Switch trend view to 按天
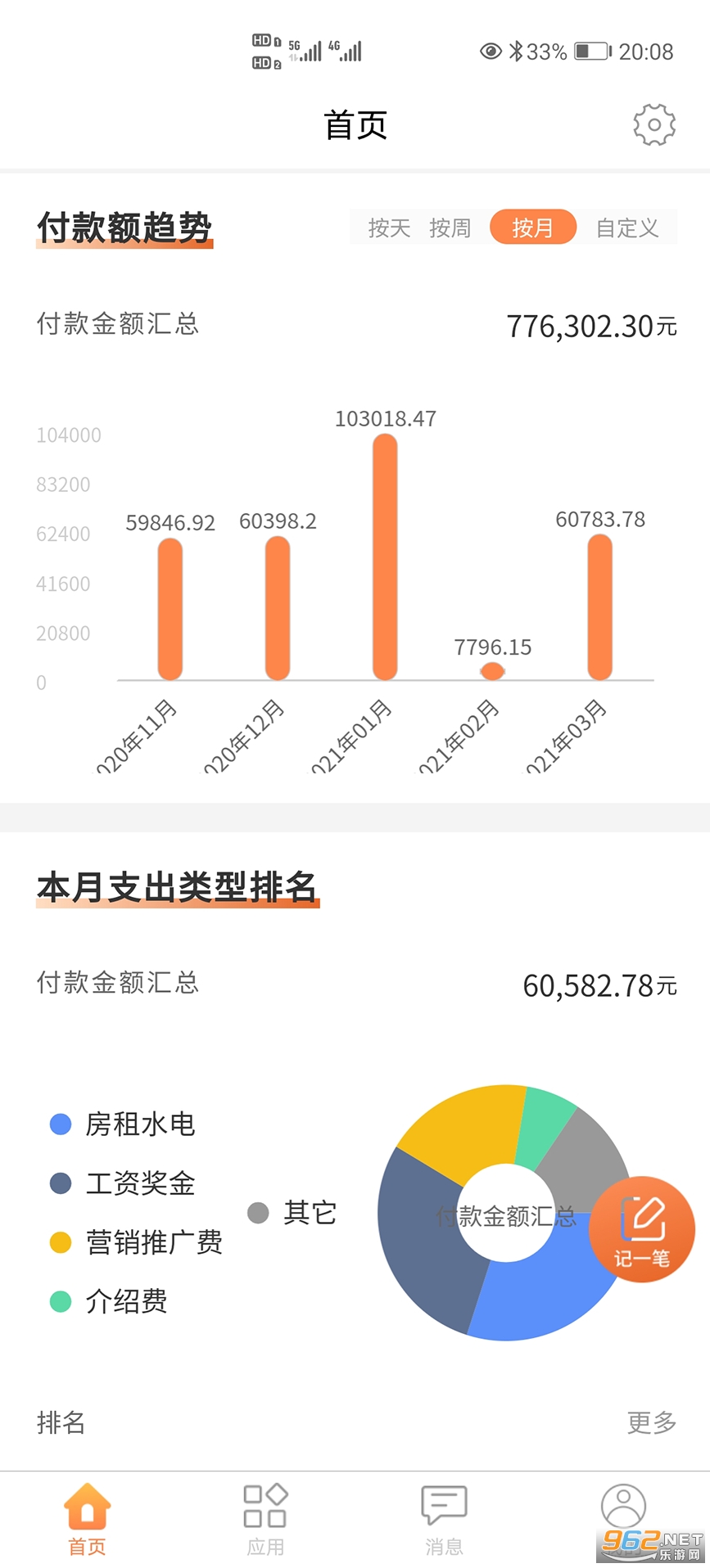710x1568 pixels. click(x=389, y=228)
